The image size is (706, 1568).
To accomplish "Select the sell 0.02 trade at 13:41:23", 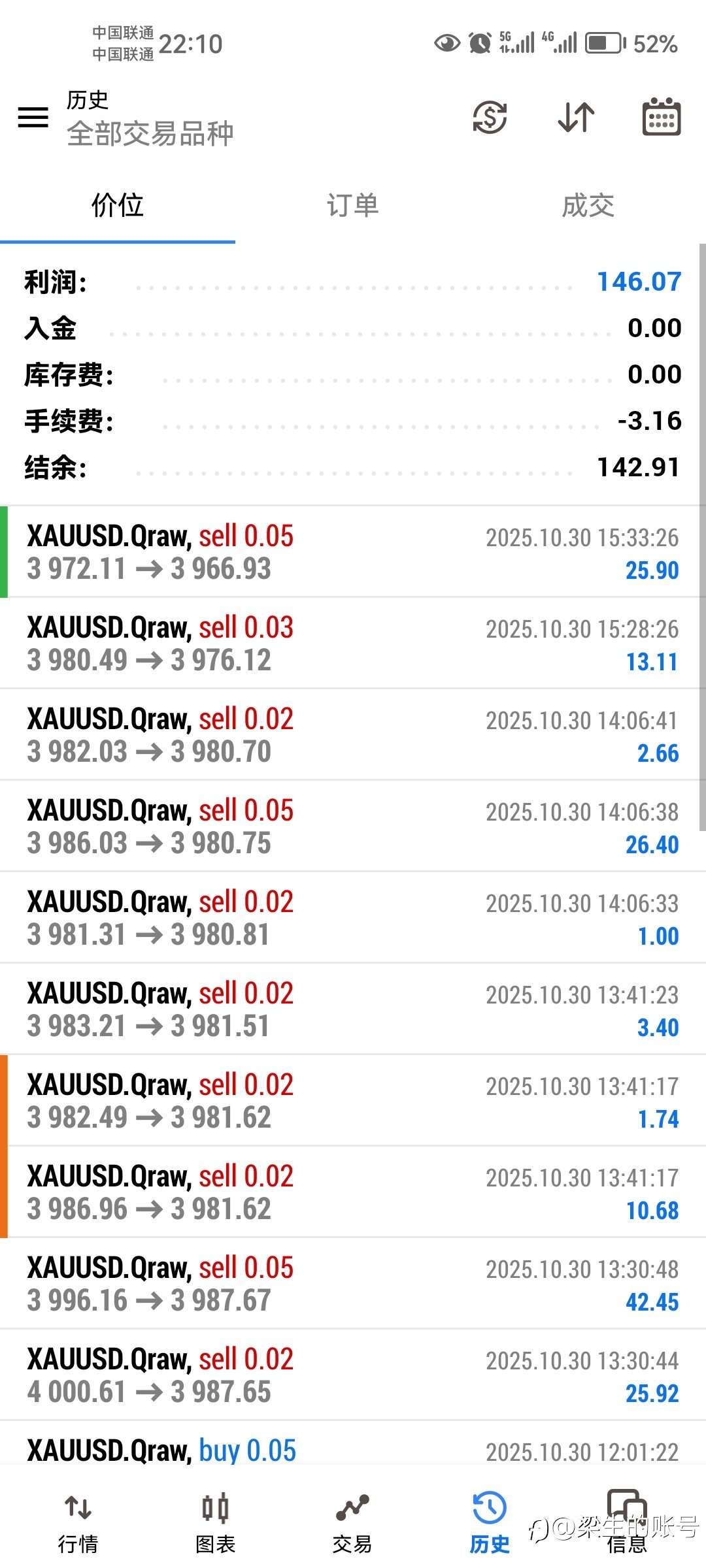I will click(x=353, y=1009).
